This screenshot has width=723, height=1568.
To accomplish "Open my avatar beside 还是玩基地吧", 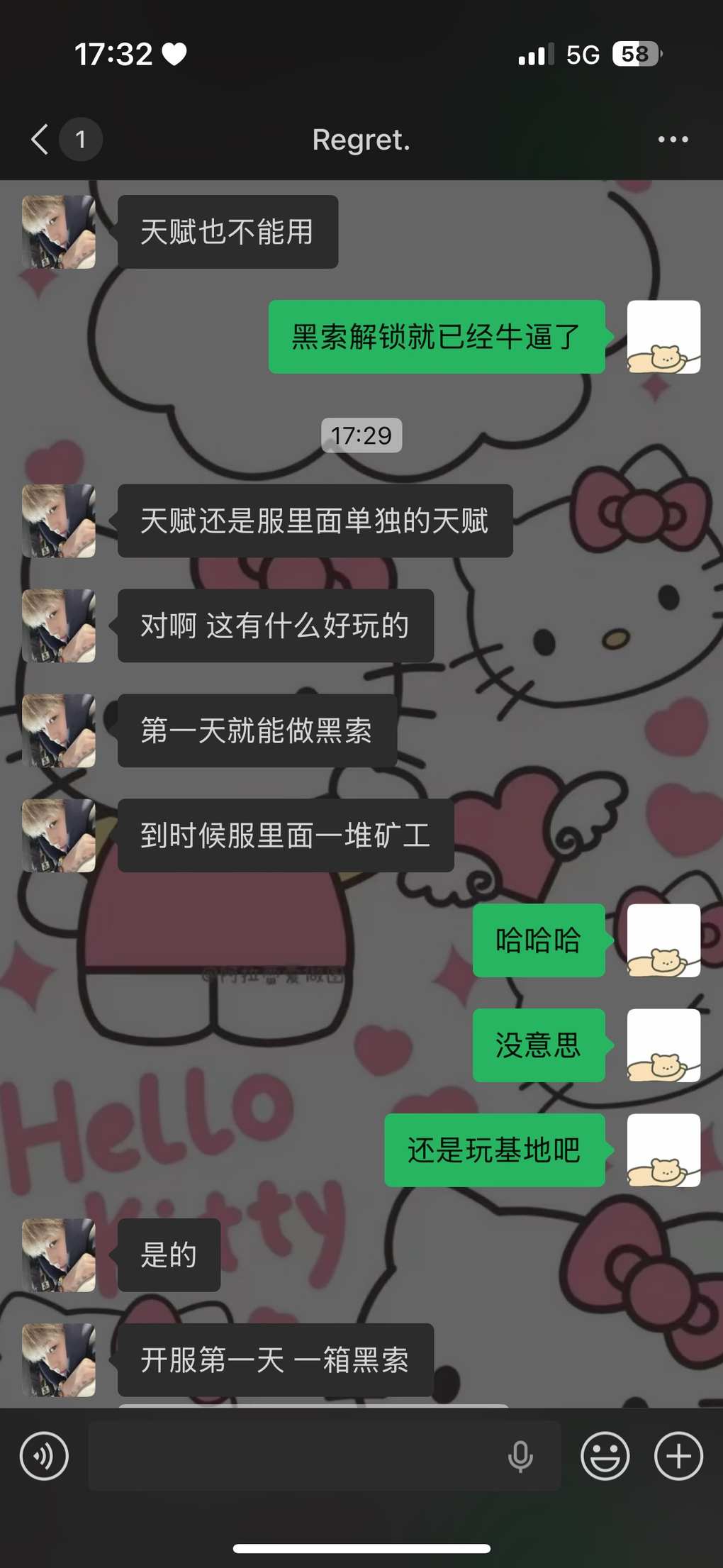I will [663, 1150].
